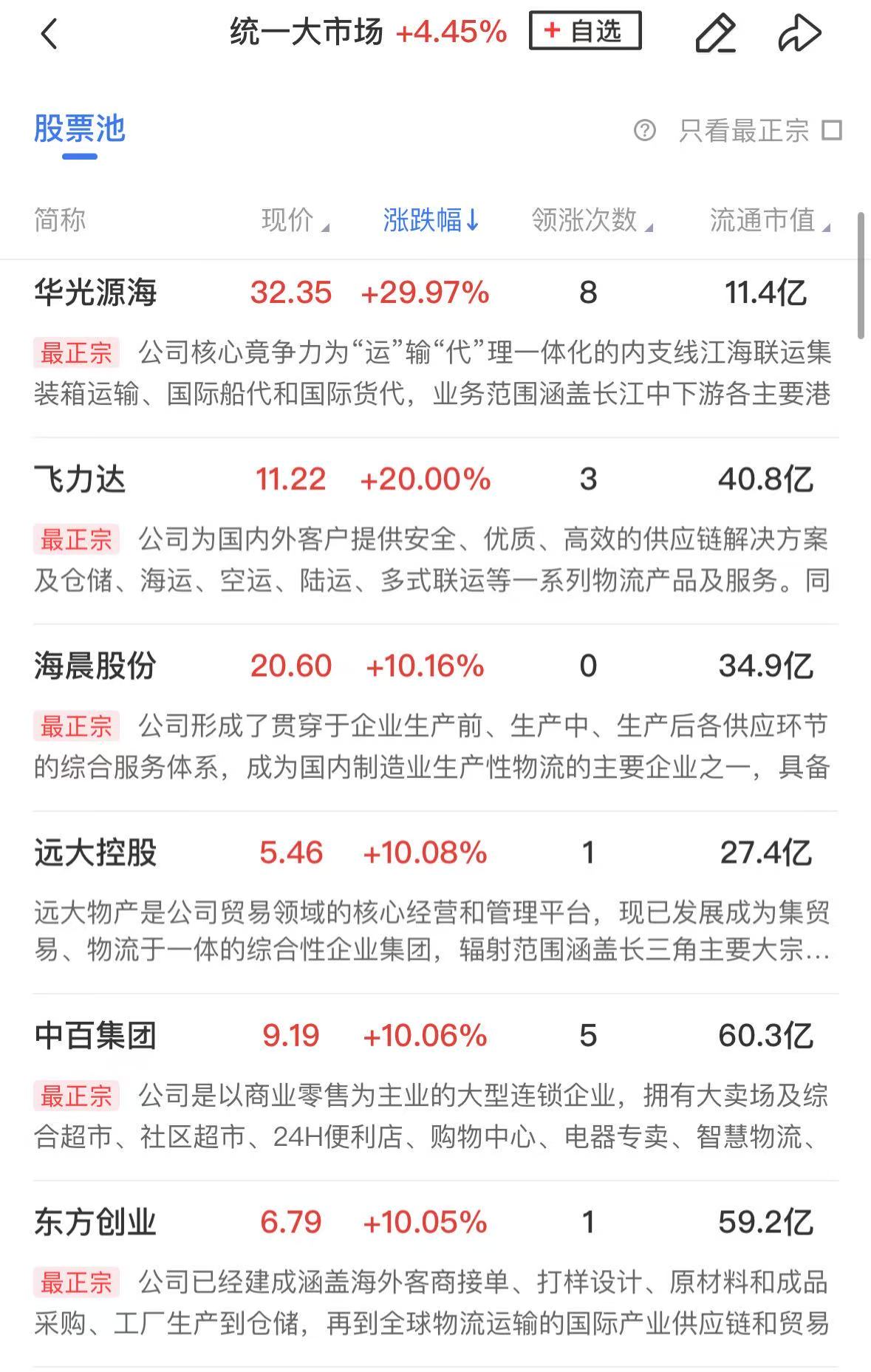Open stock 华光源海 details
Image resolution: width=871 pixels, height=1372 pixels.
click(96, 293)
